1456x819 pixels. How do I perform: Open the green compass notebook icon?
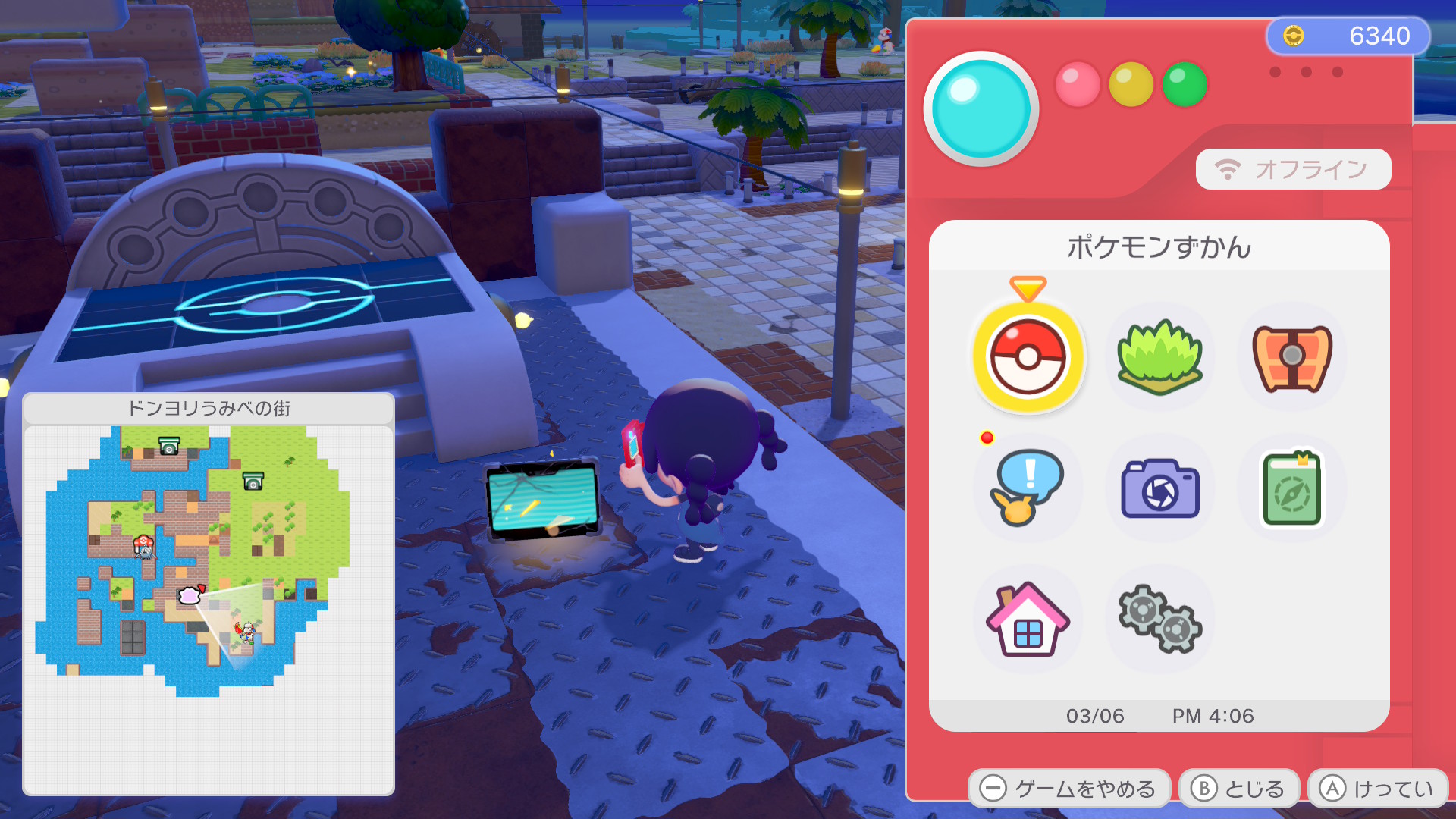(1292, 489)
